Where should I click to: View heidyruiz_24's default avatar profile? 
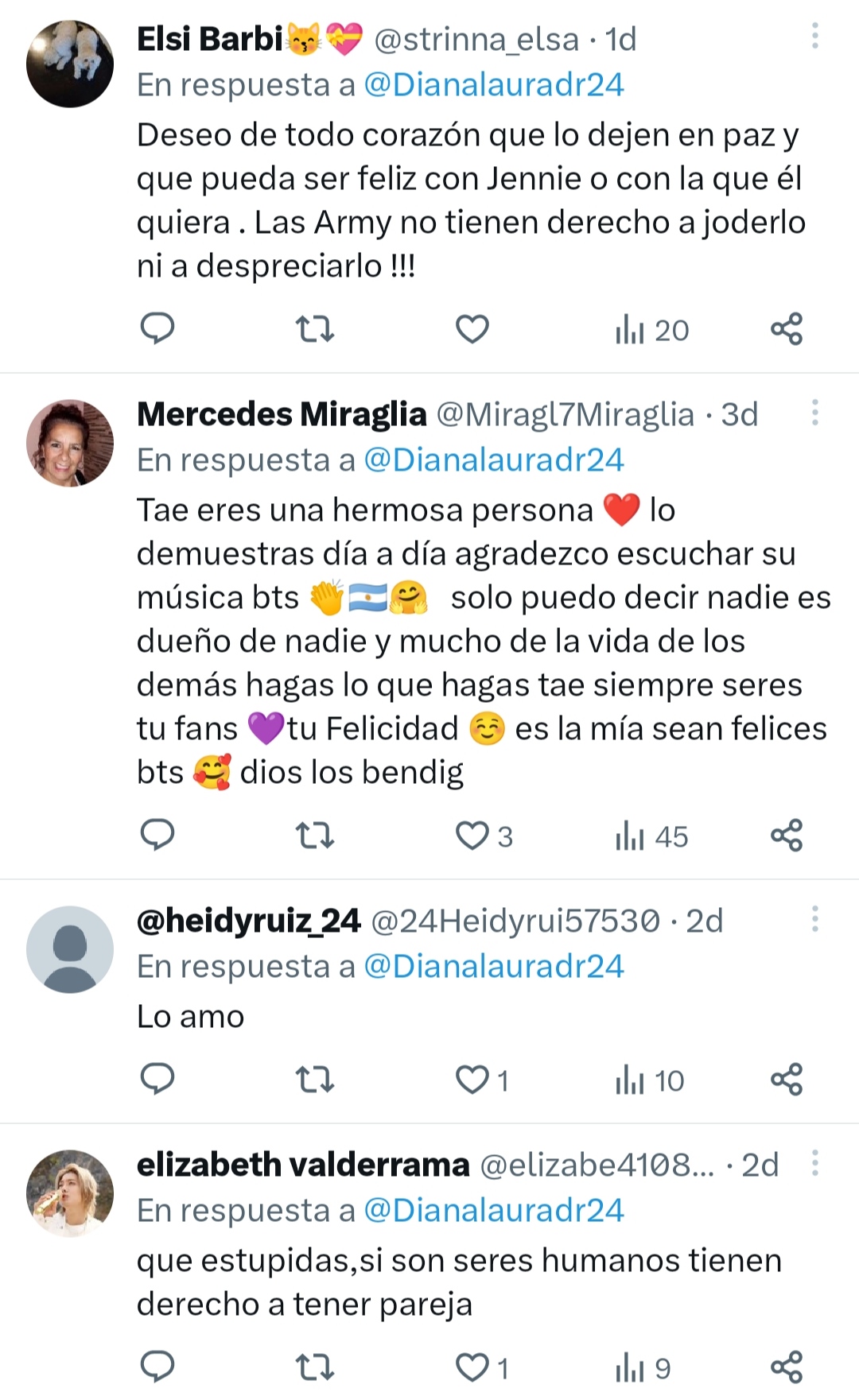pyautogui.click(x=70, y=949)
